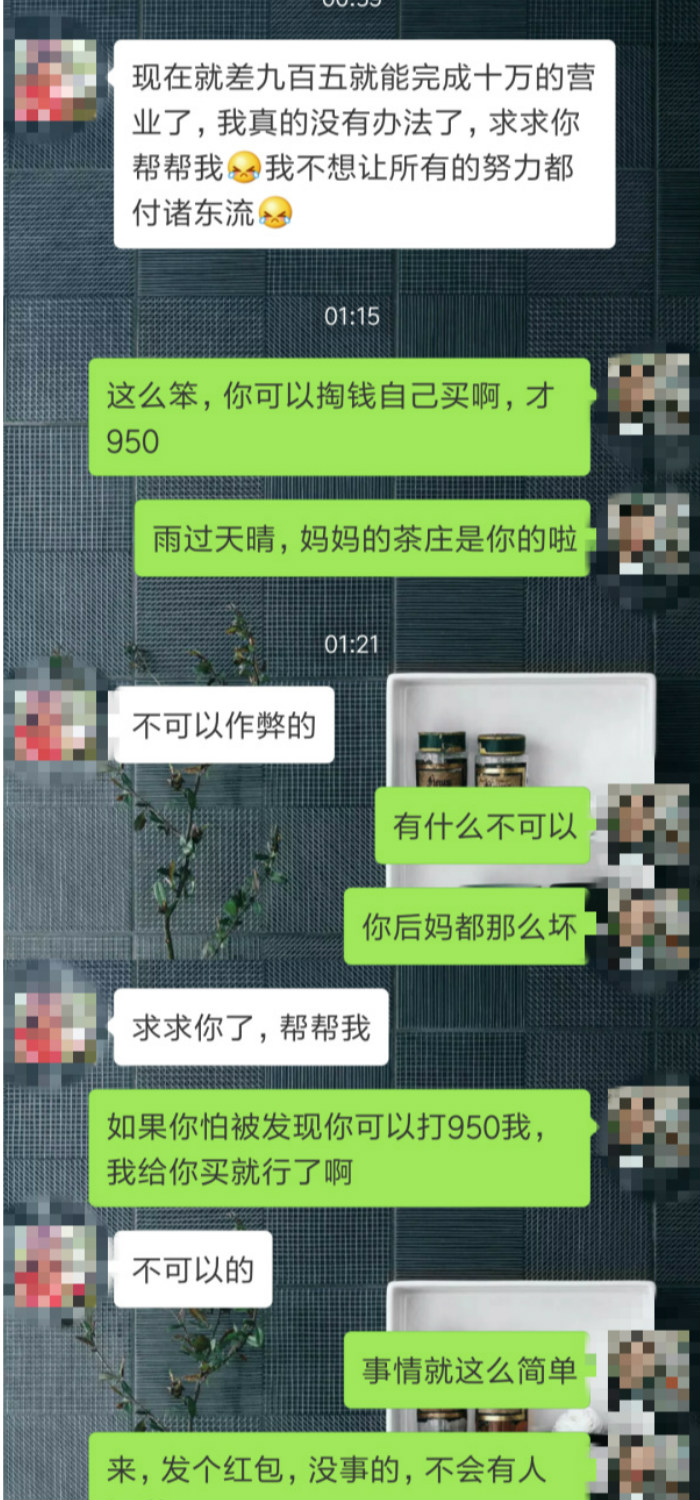Open your avatar beside 事情就这么简单 message

pyautogui.click(x=648, y=1369)
